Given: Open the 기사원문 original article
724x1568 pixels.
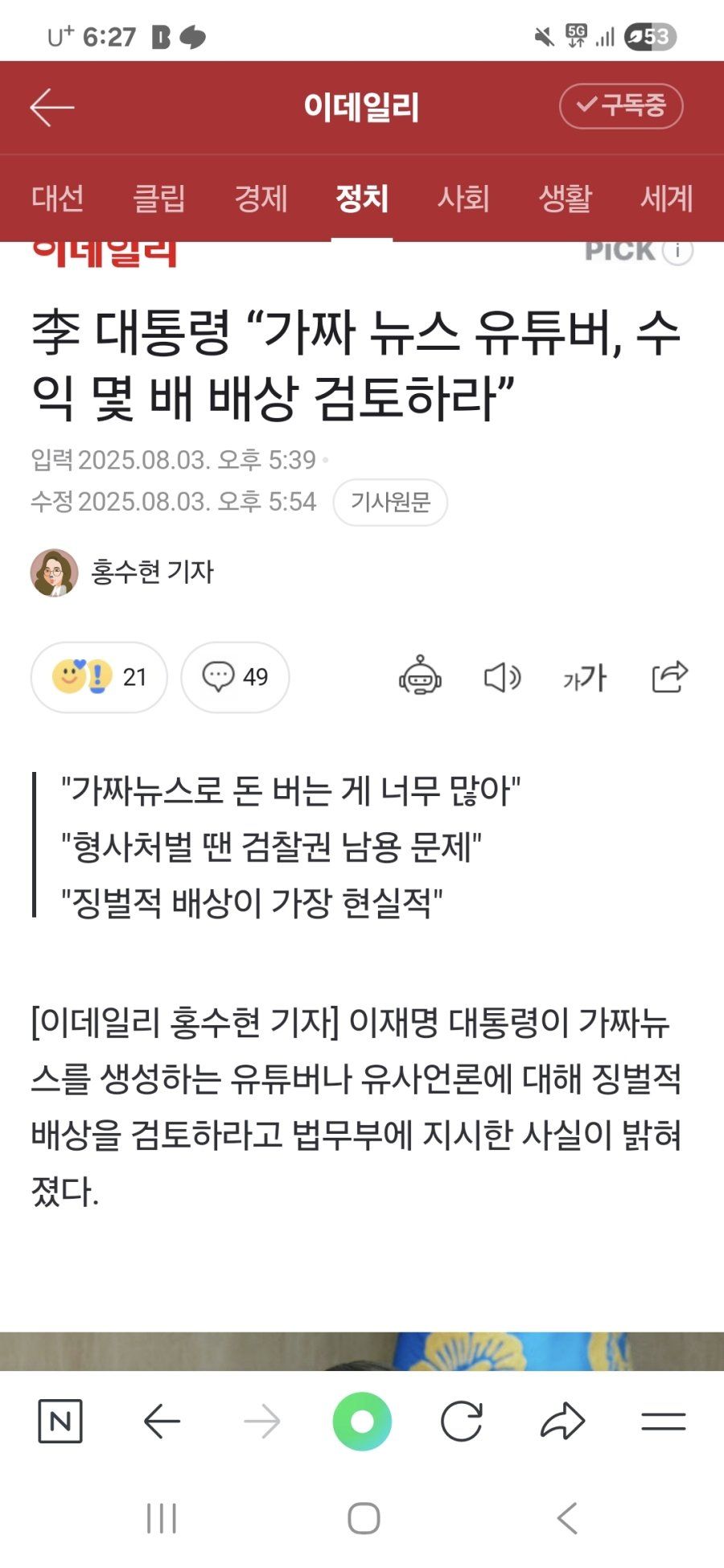Looking at the screenshot, I should pyautogui.click(x=390, y=503).
